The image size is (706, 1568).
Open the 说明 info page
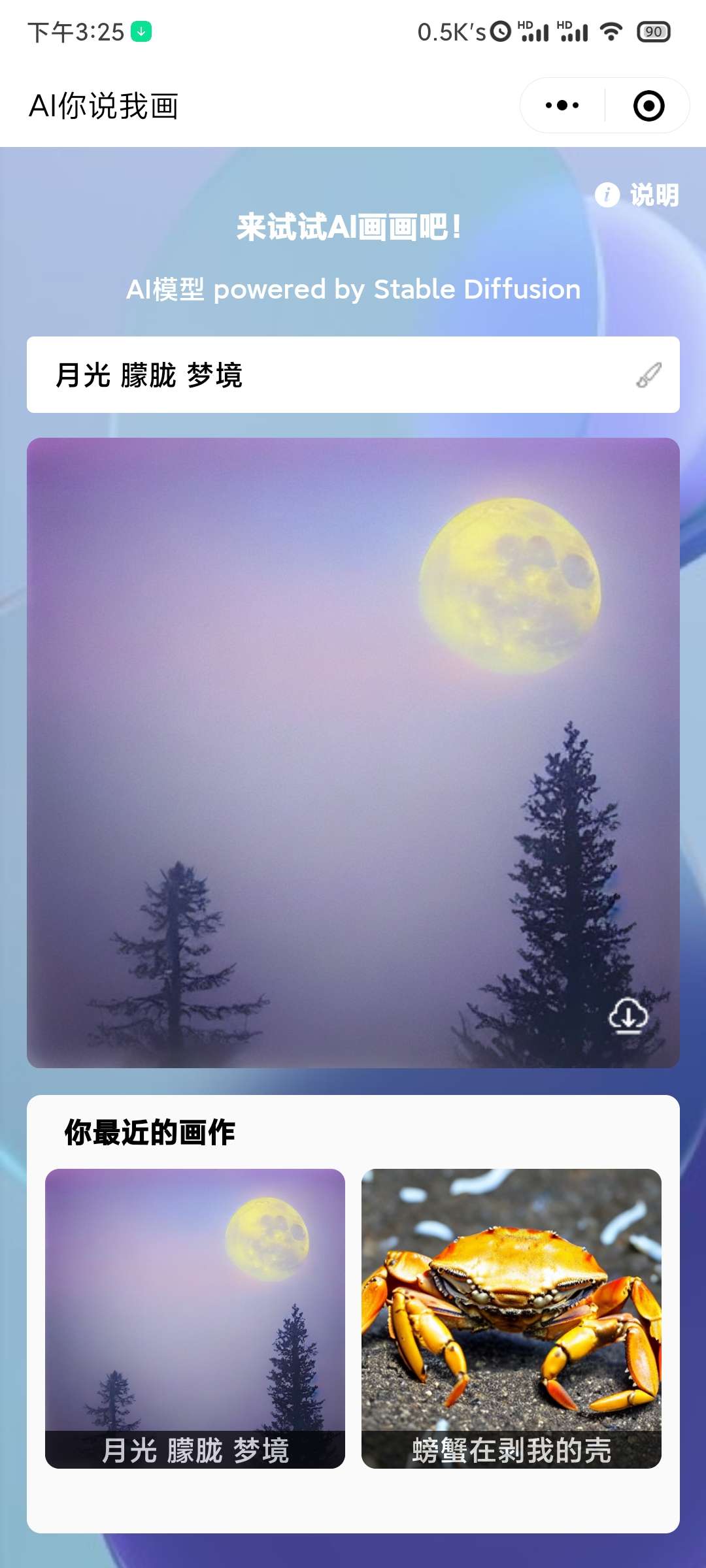point(638,195)
